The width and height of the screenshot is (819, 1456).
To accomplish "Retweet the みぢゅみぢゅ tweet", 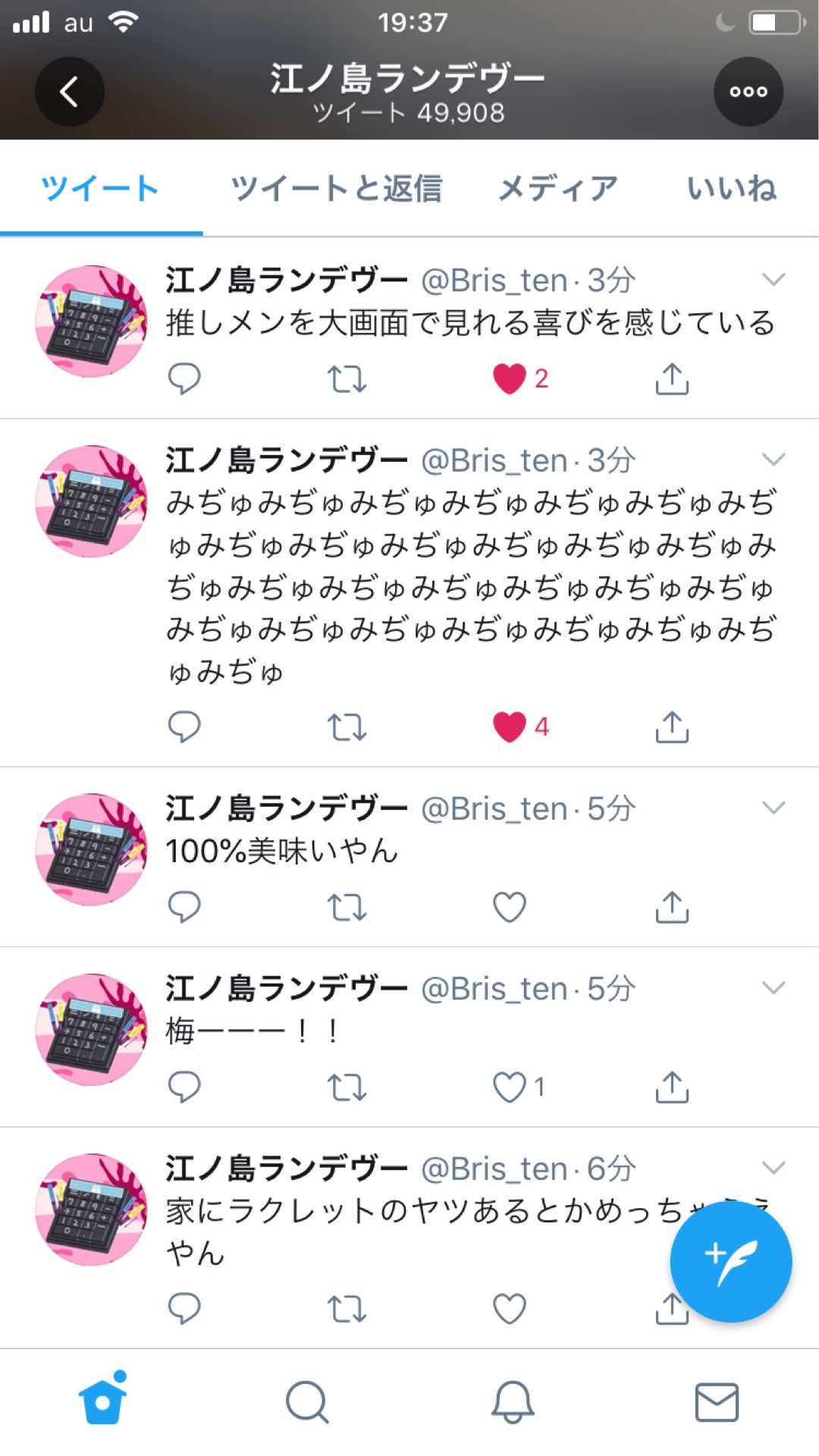I will pos(346,726).
